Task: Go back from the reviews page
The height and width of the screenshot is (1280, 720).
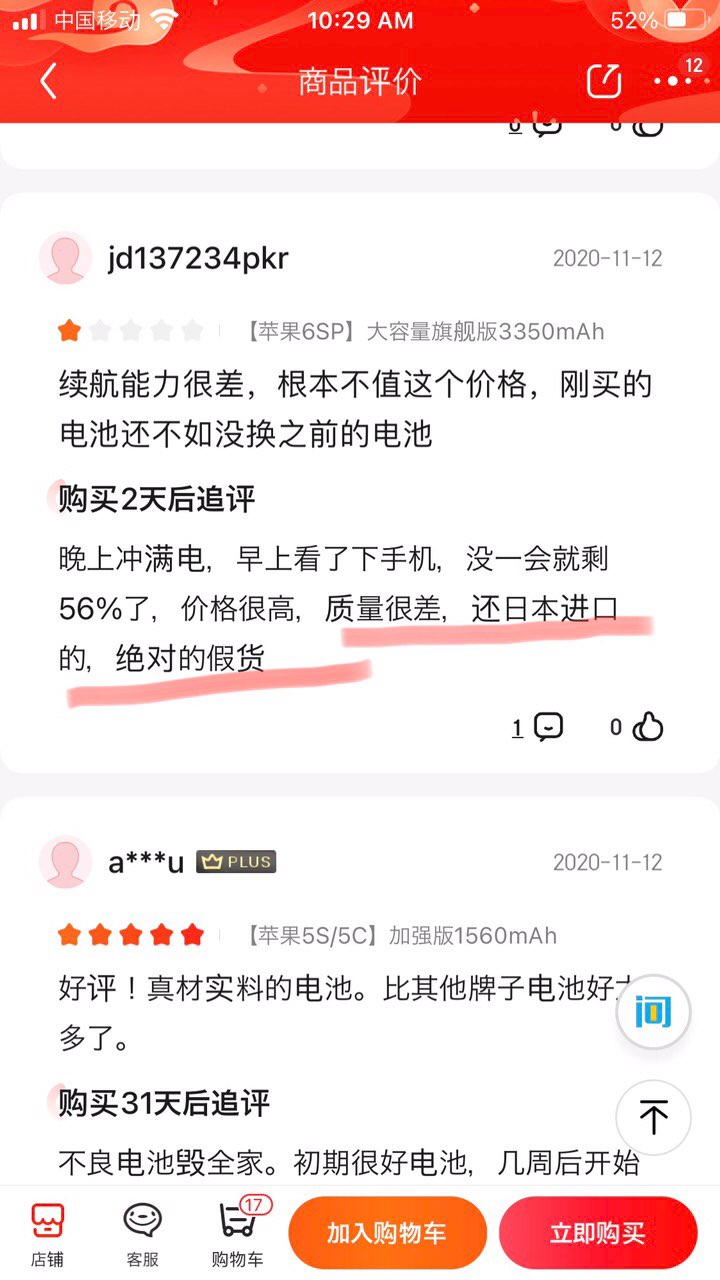Action: (48, 81)
